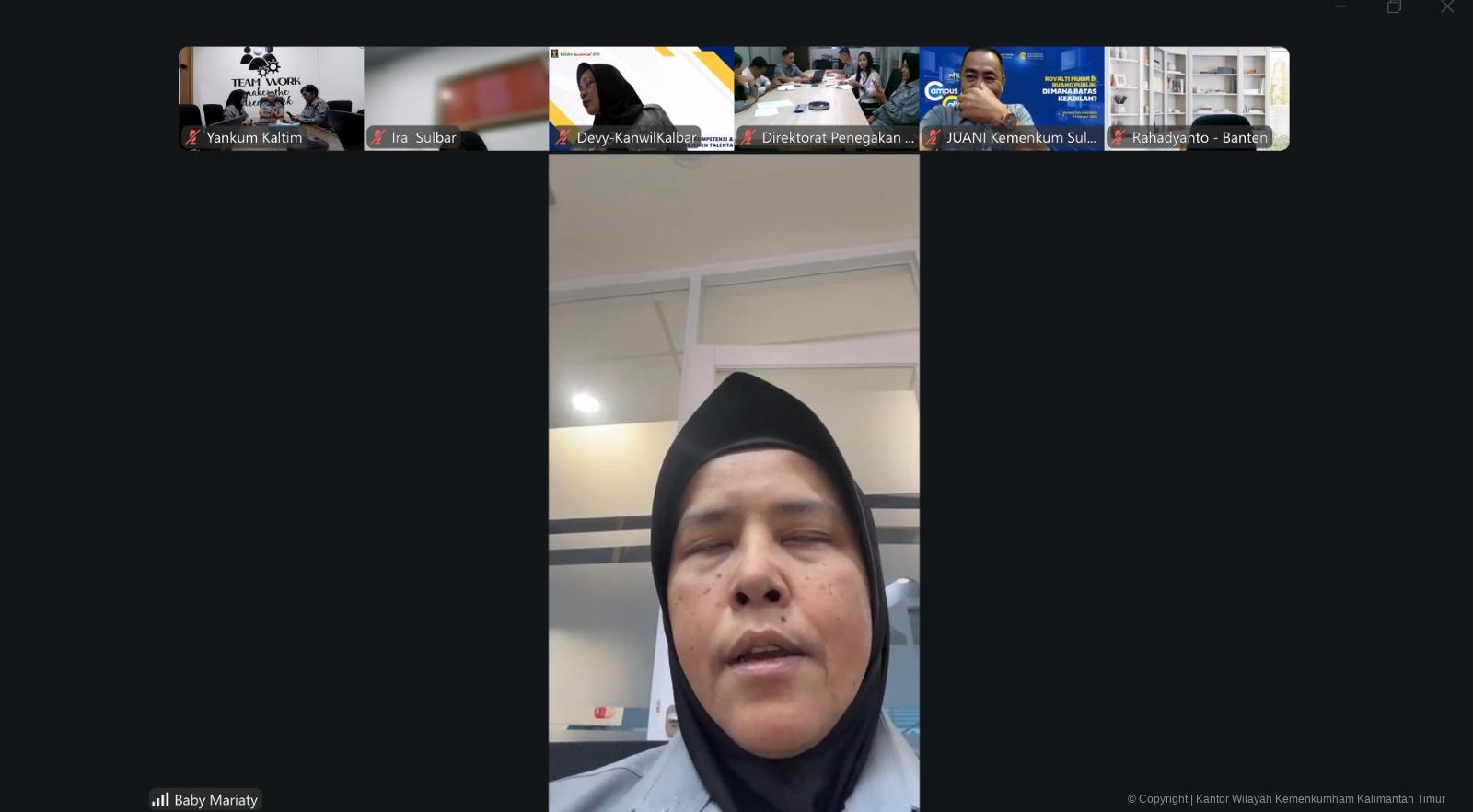Open Devy-KanwilKalbar's video tile

(x=641, y=98)
